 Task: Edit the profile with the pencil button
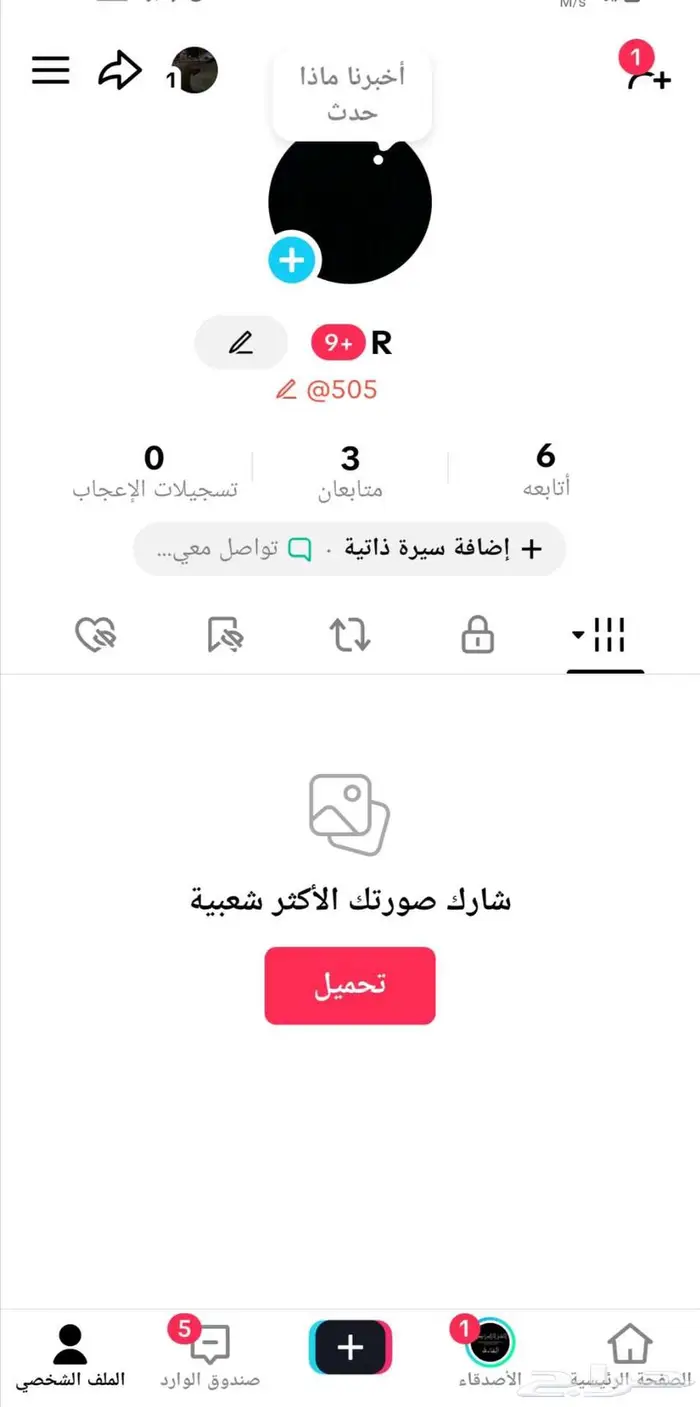[241, 343]
